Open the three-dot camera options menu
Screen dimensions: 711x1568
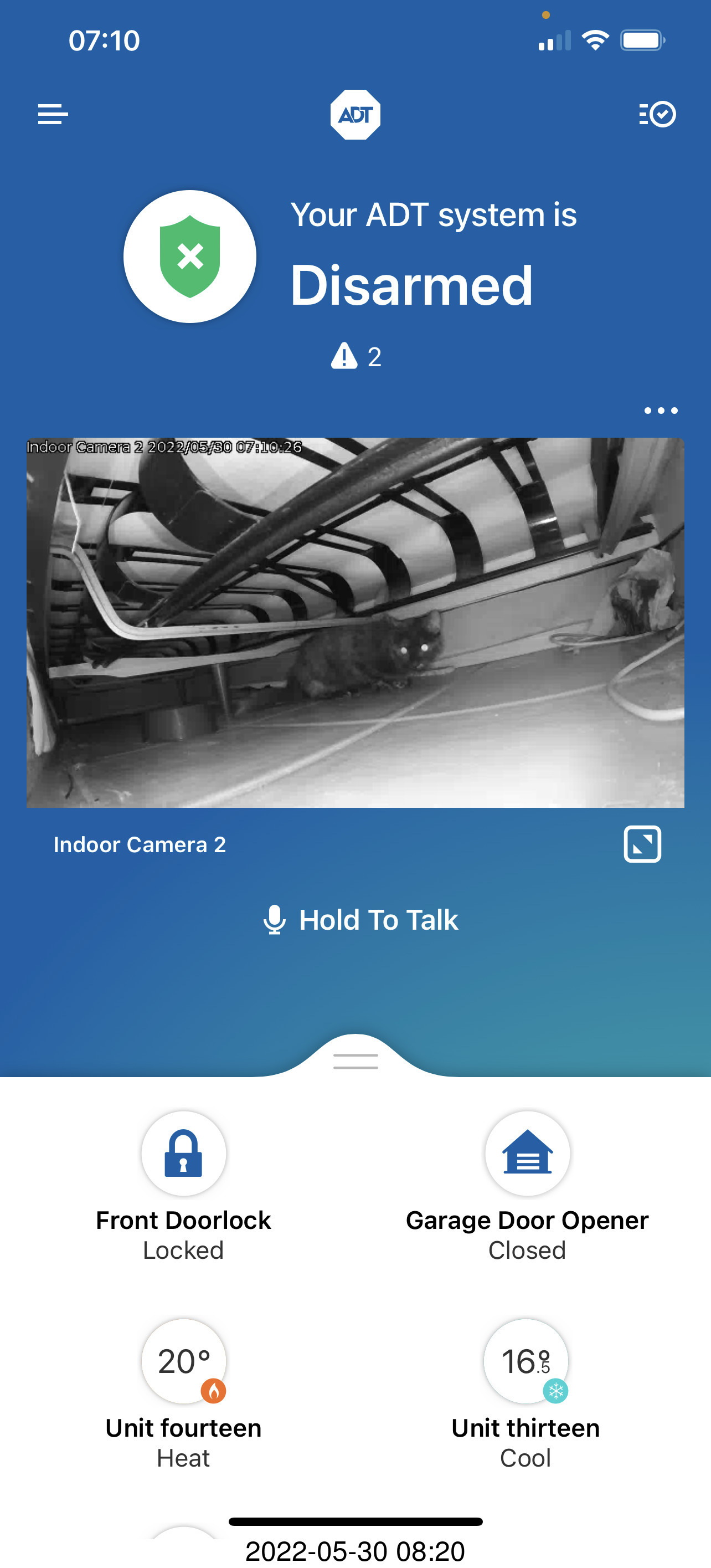tap(661, 410)
